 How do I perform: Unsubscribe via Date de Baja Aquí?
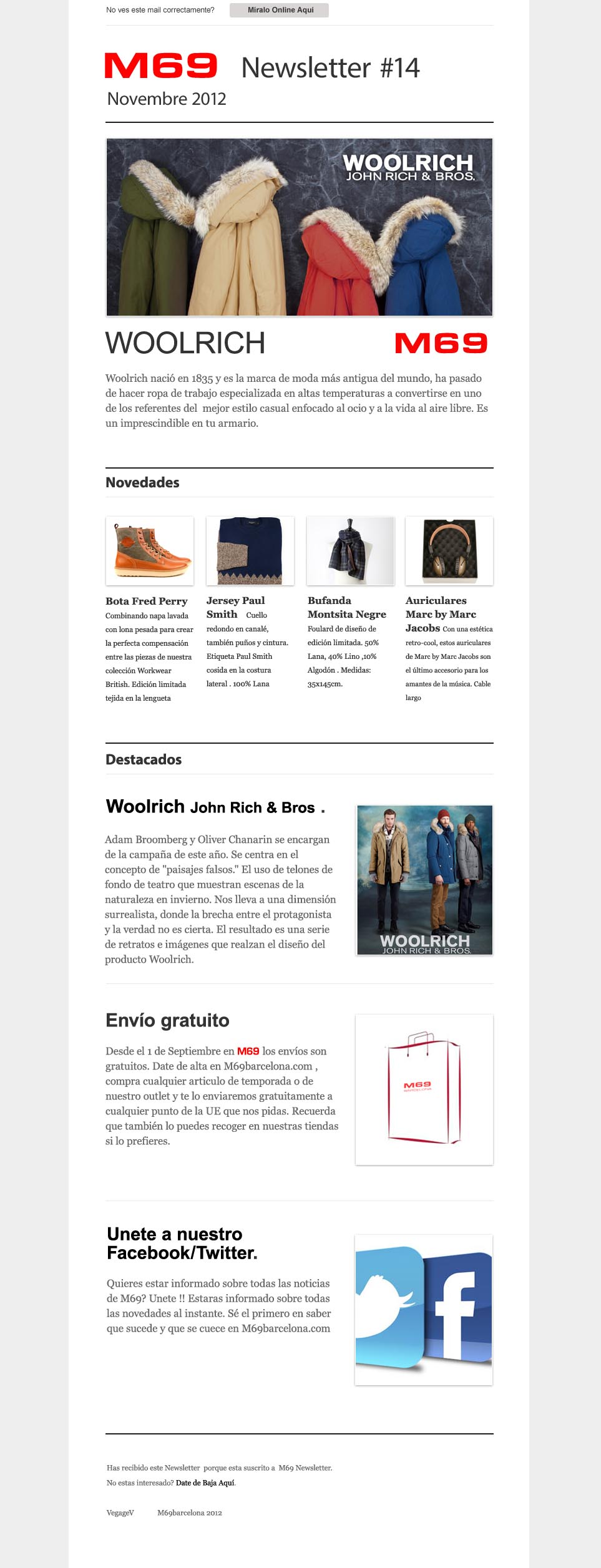pyautogui.click(x=205, y=1483)
